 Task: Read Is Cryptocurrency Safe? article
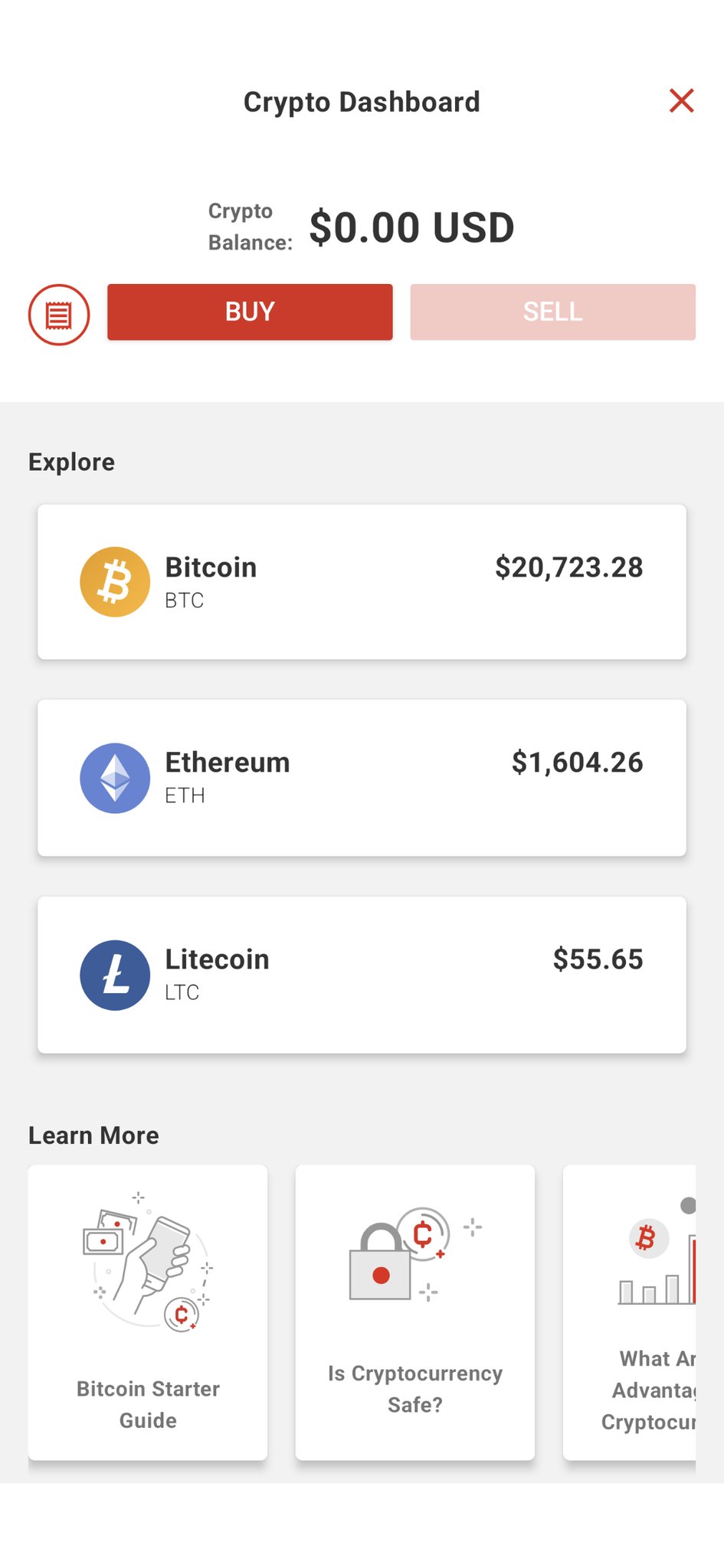tap(414, 1312)
